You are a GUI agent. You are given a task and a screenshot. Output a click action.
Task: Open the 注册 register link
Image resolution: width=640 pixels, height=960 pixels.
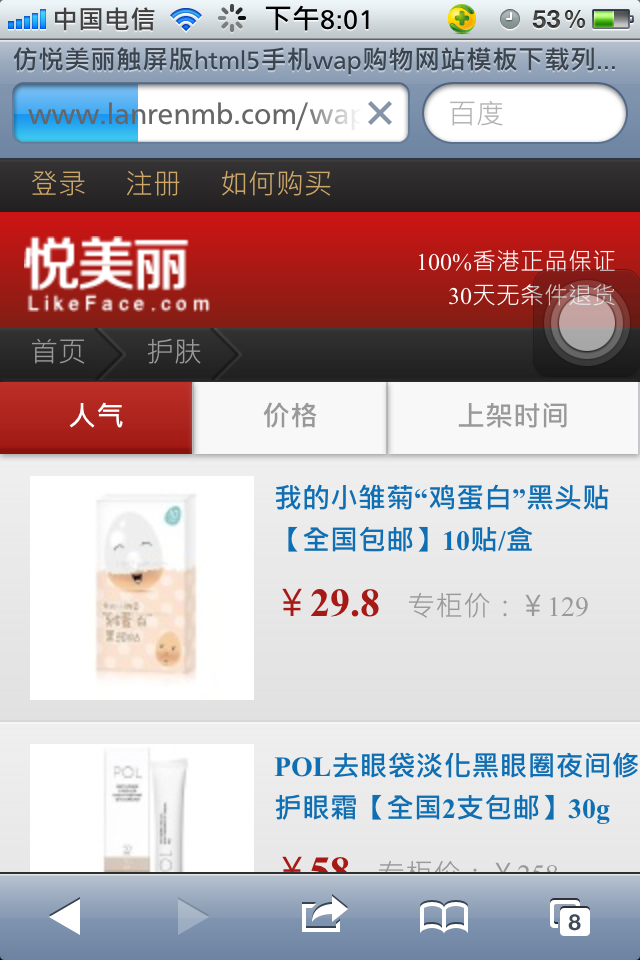point(153,184)
